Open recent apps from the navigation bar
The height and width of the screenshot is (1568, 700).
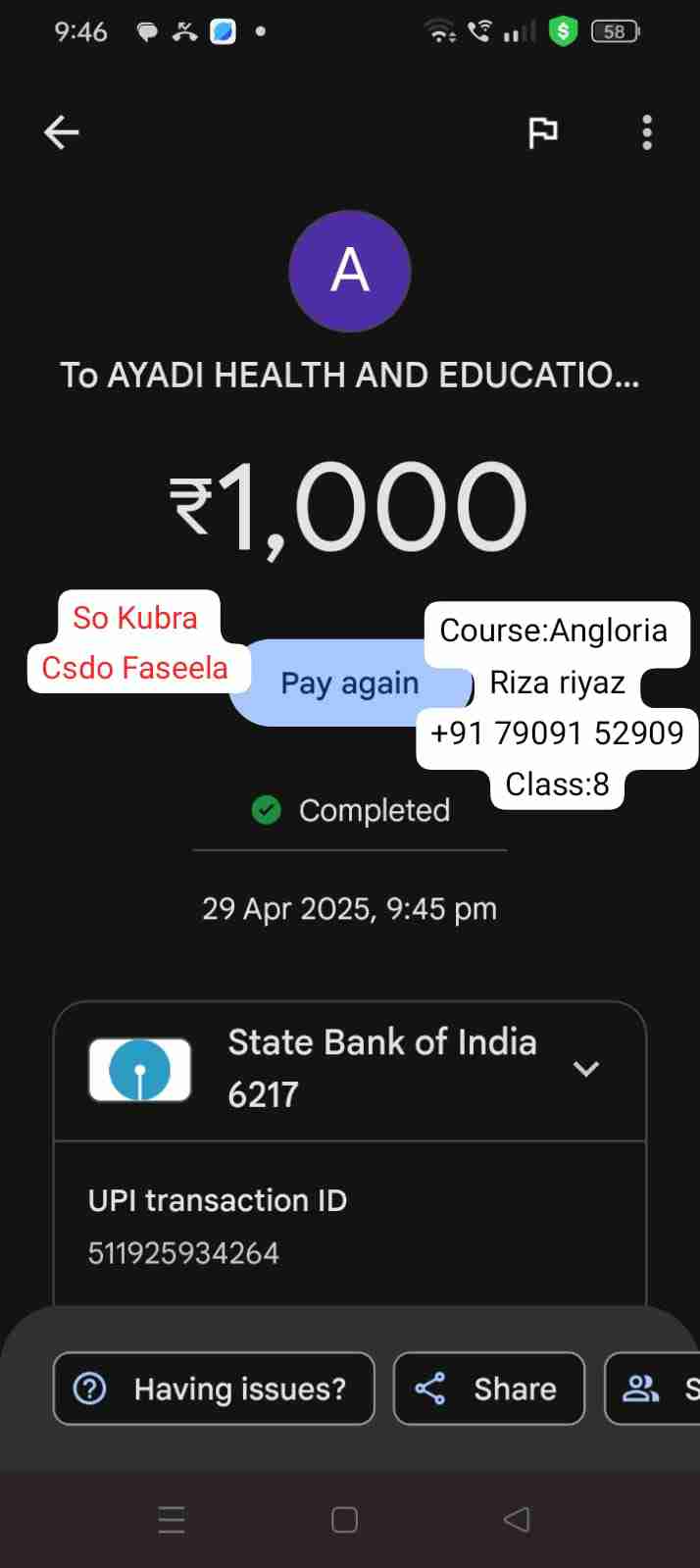[172, 1519]
